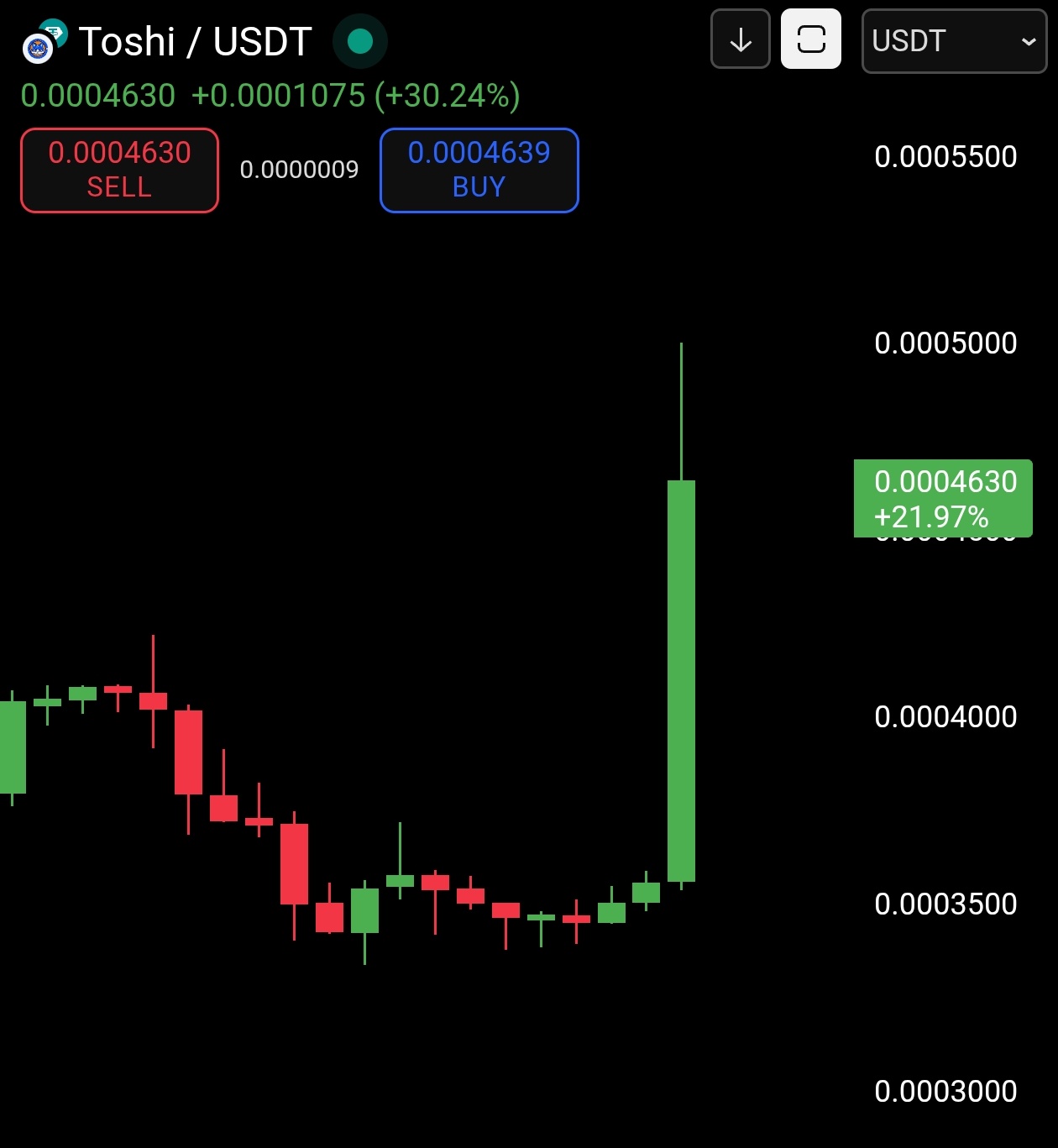
Task: Tap the blue BUY button
Action: pos(479,170)
